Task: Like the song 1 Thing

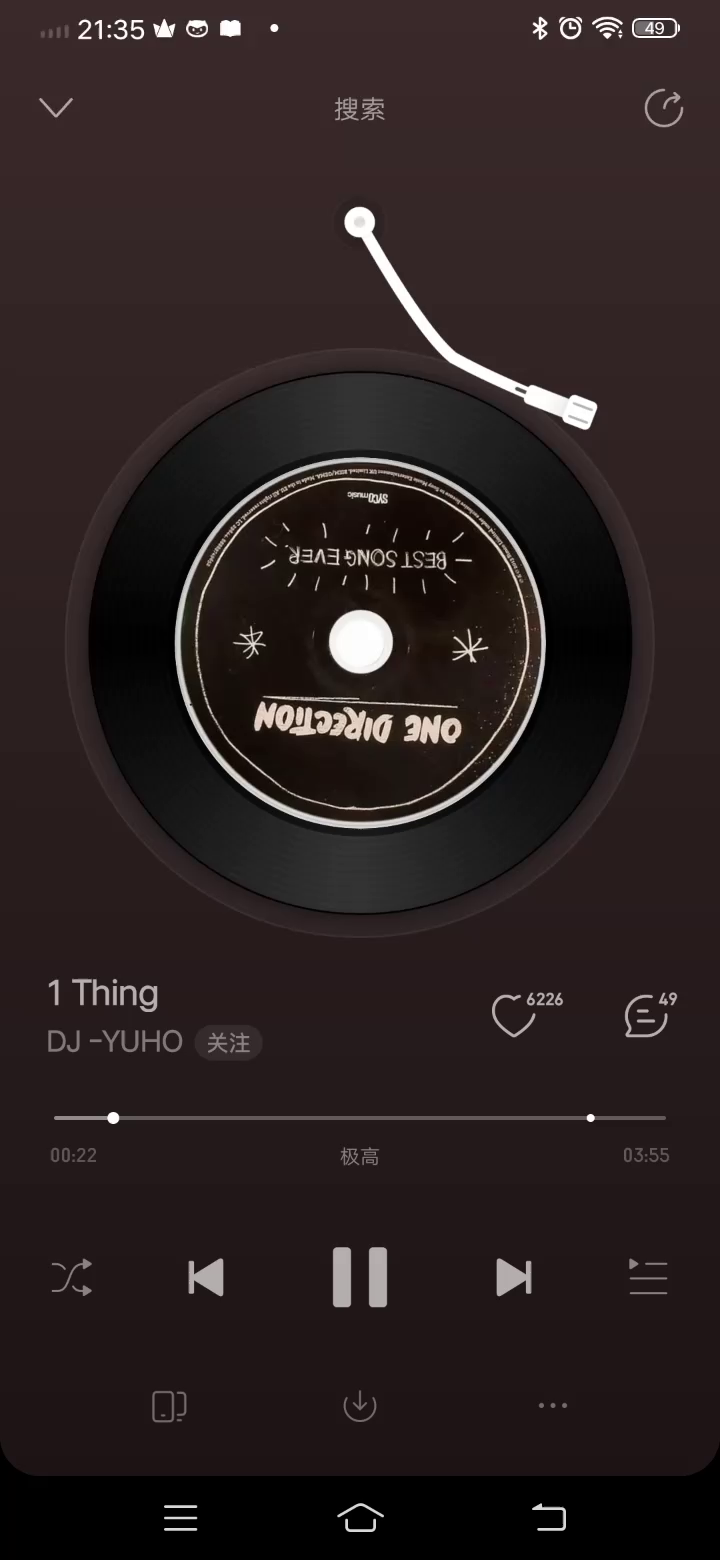Action: coord(515,1016)
